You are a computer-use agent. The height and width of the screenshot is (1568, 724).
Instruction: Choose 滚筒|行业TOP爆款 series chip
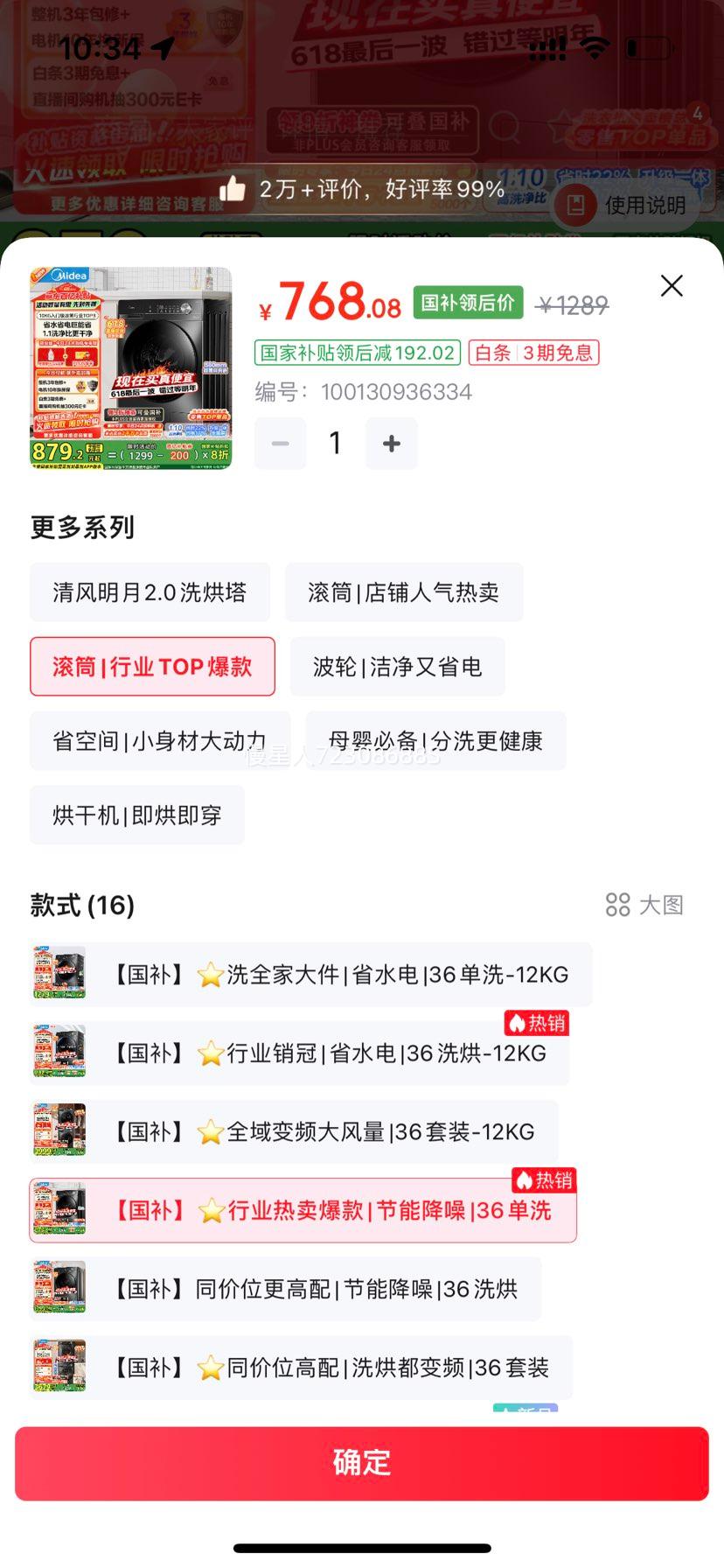point(152,667)
